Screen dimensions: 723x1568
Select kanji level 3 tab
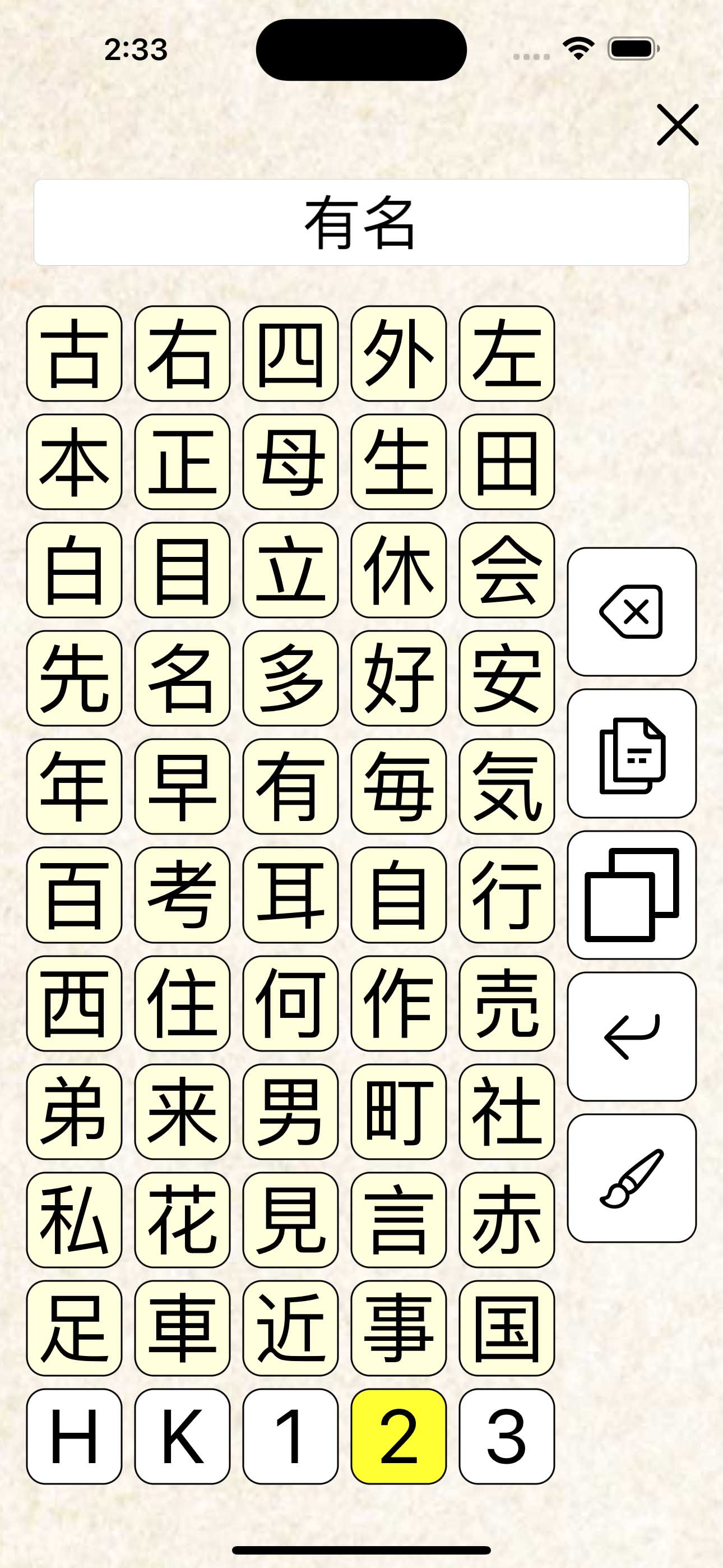(x=507, y=1437)
